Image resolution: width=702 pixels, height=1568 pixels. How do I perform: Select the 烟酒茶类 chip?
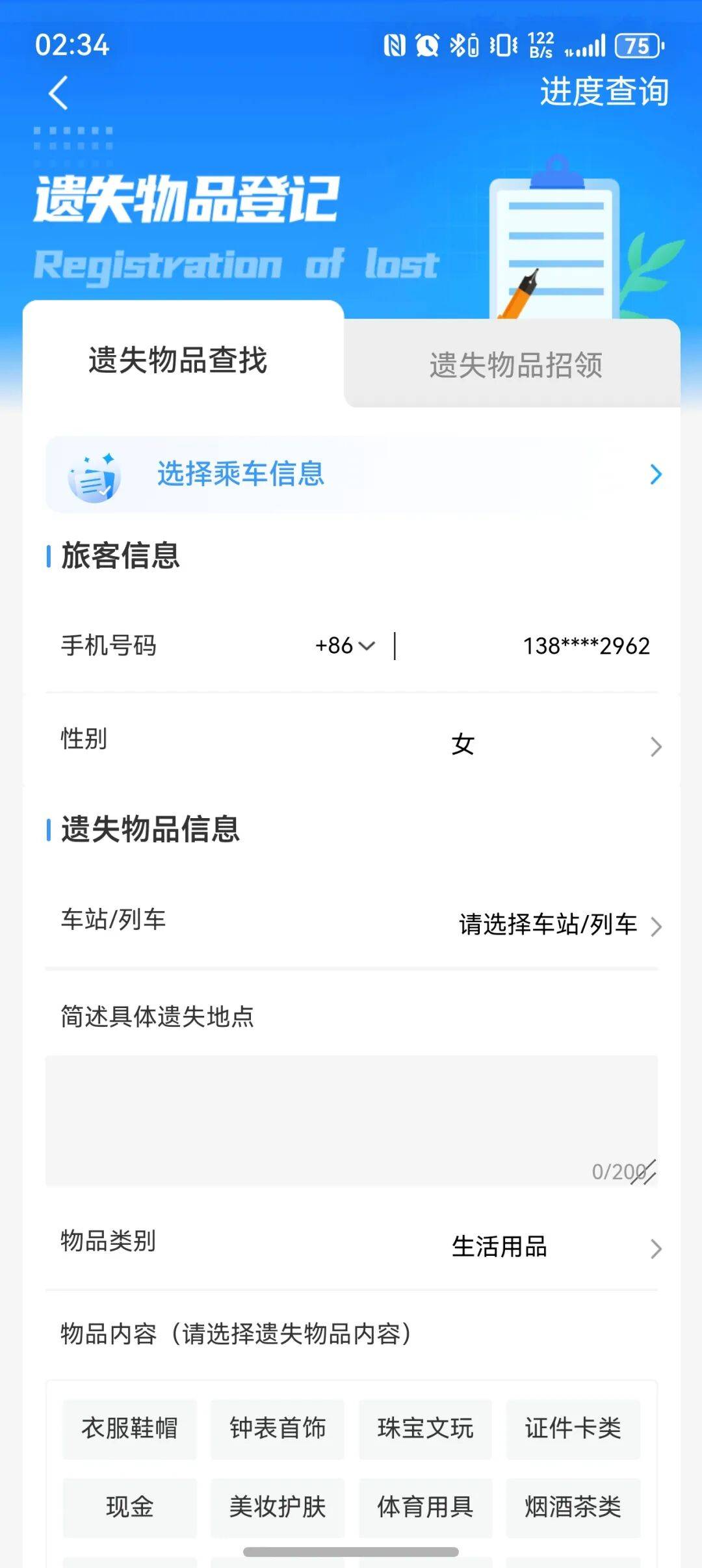[573, 1506]
